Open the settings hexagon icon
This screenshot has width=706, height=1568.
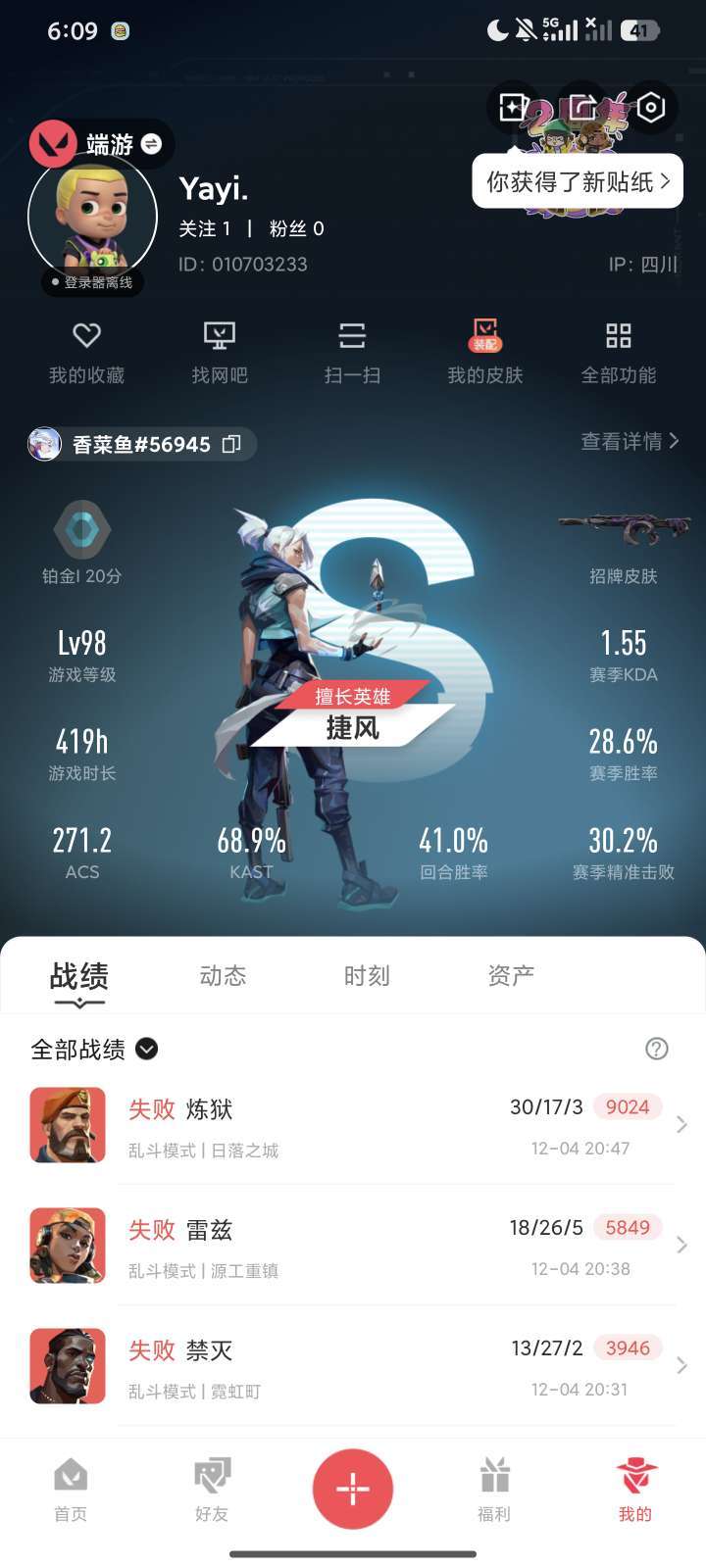click(x=651, y=107)
